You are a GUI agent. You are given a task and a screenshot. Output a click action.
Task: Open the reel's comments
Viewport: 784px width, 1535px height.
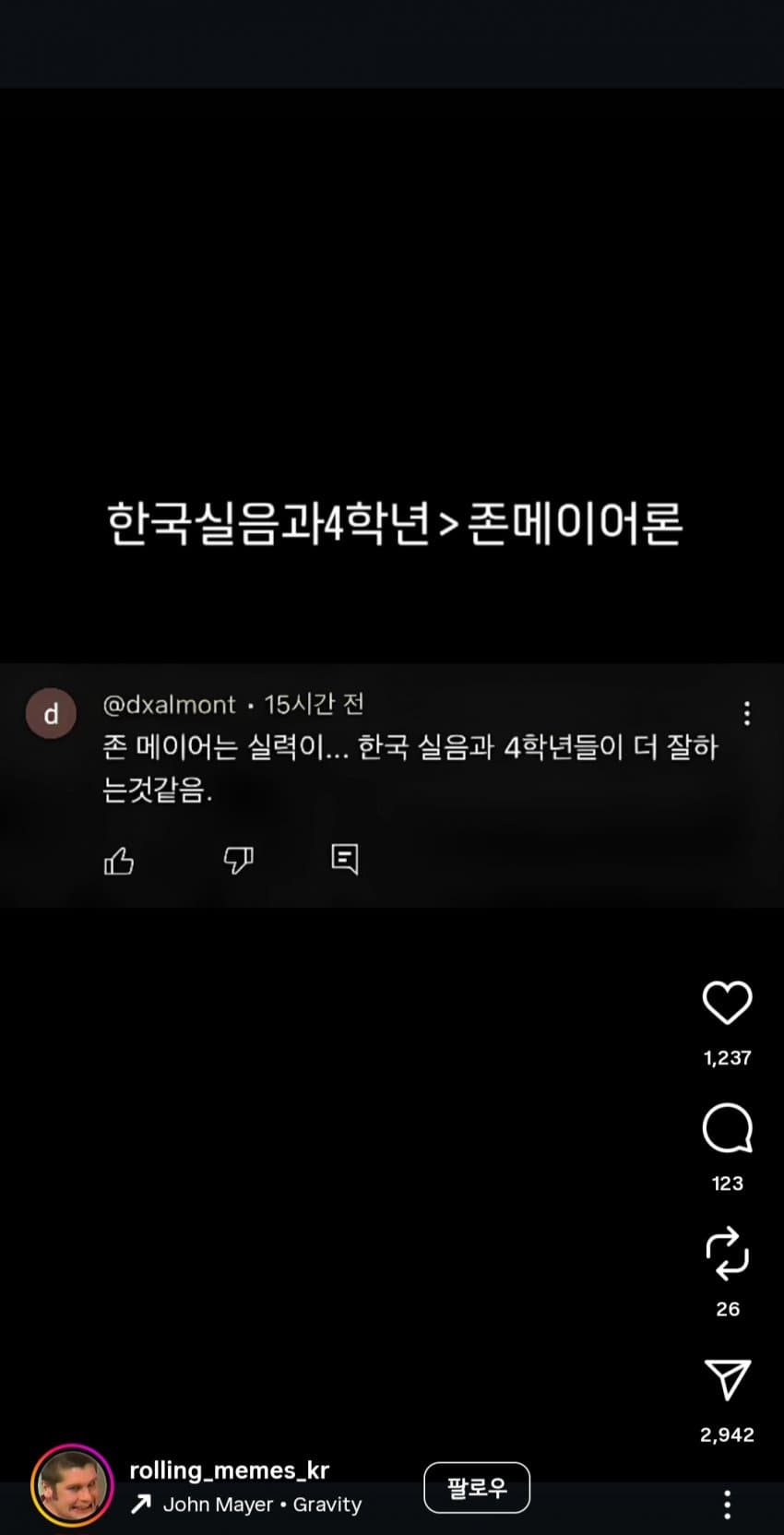click(x=727, y=1128)
